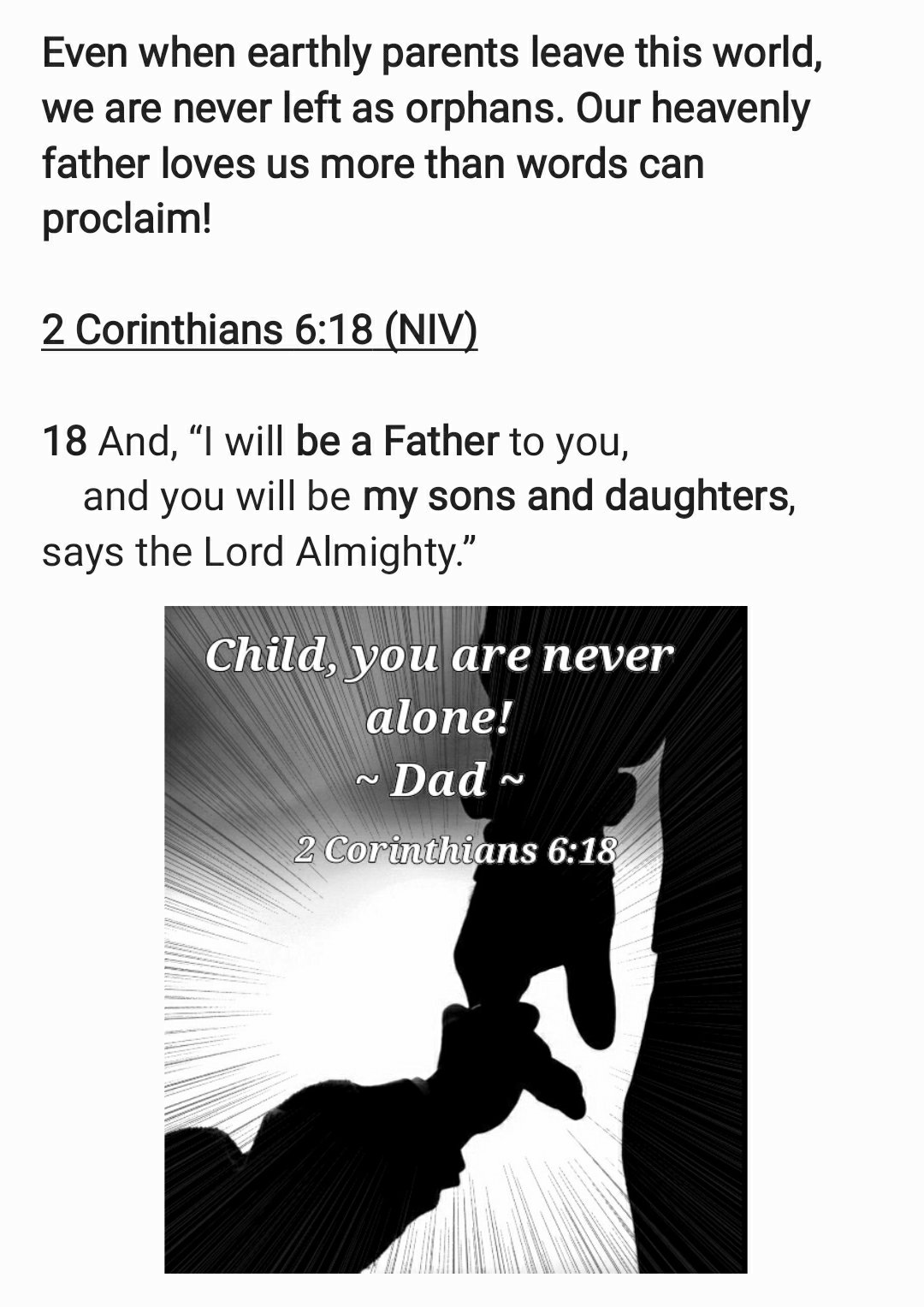Image resolution: width=924 pixels, height=1307 pixels.
Task: Open the 2 Corinthians 6:18 (NIV) link
Action: click(259, 330)
